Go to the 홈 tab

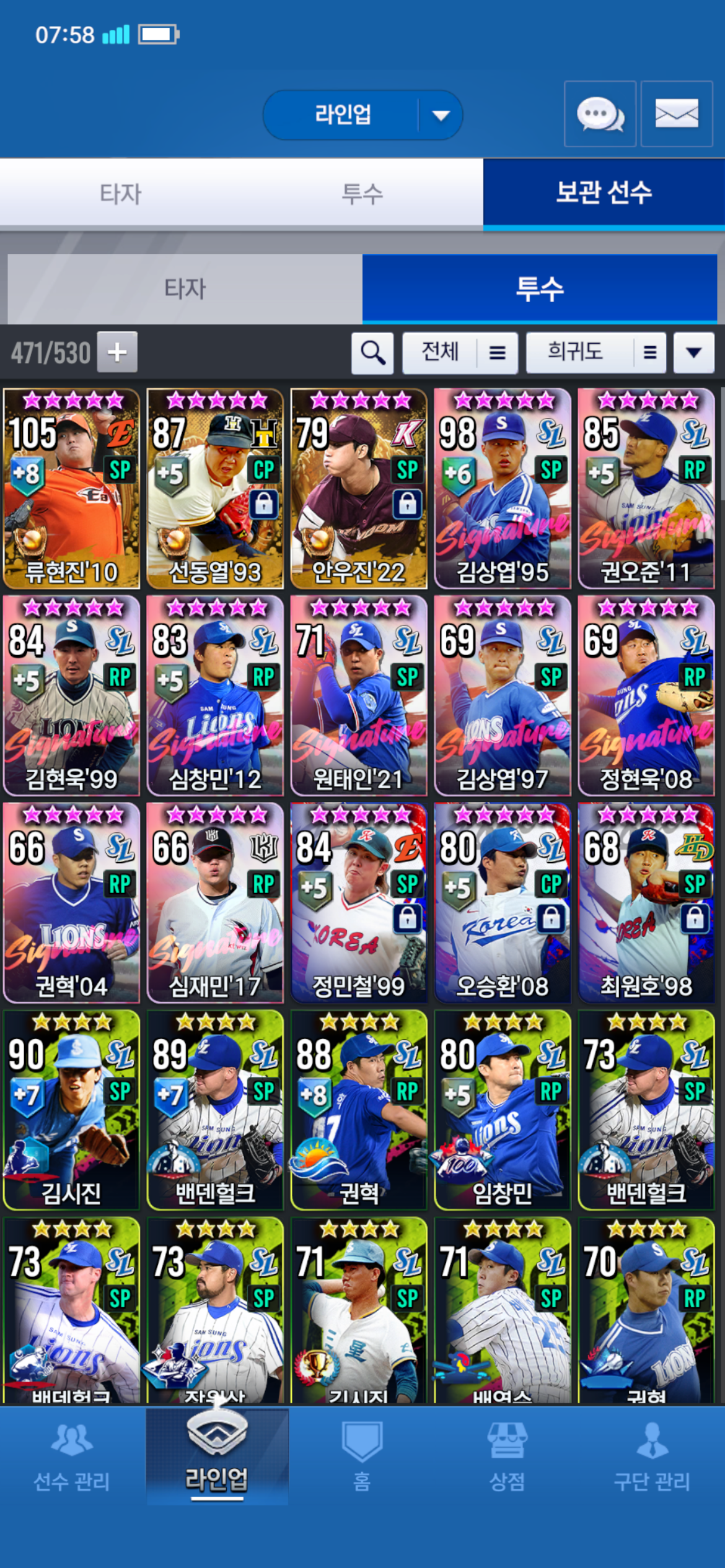(x=362, y=1455)
